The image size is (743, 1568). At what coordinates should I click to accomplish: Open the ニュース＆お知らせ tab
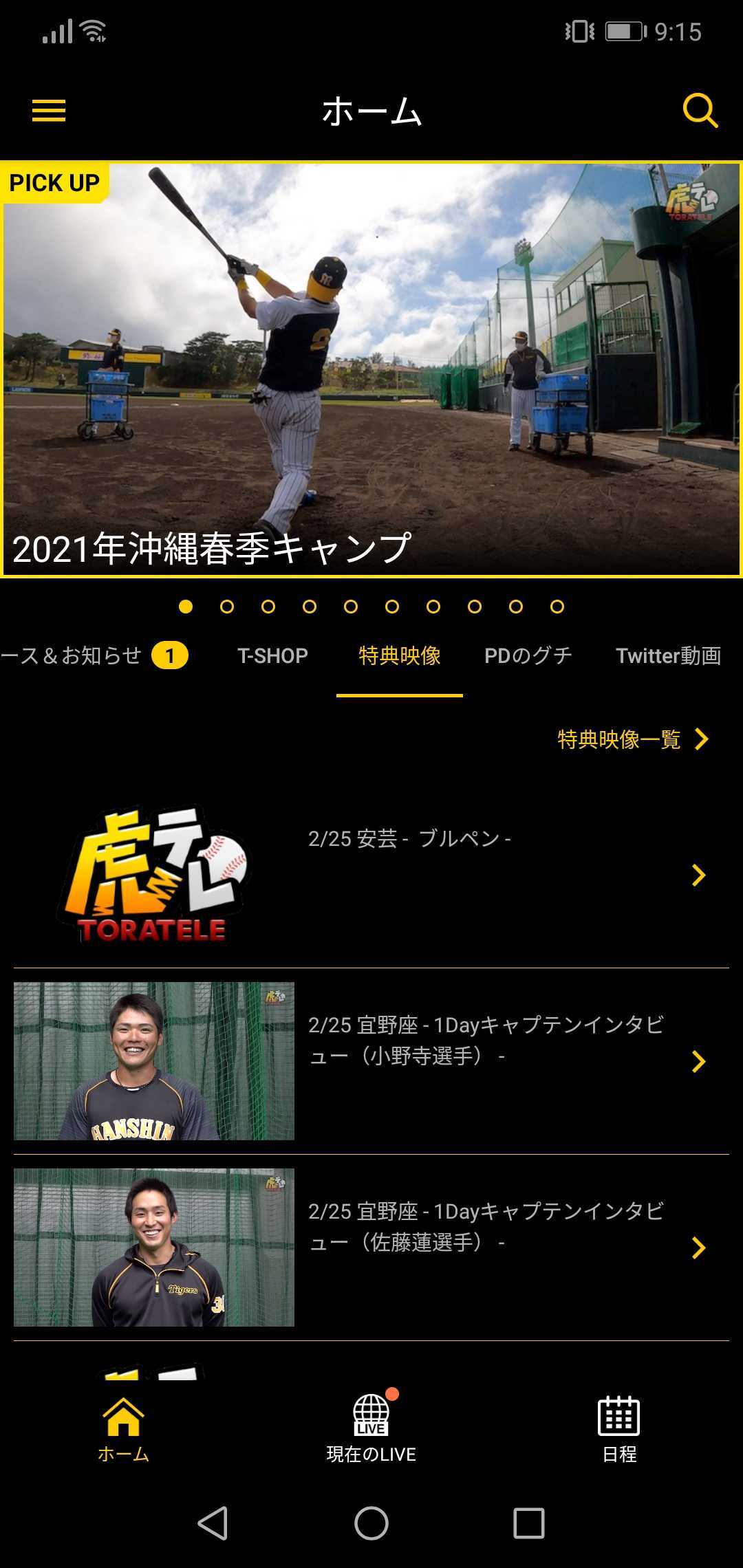[x=94, y=655]
